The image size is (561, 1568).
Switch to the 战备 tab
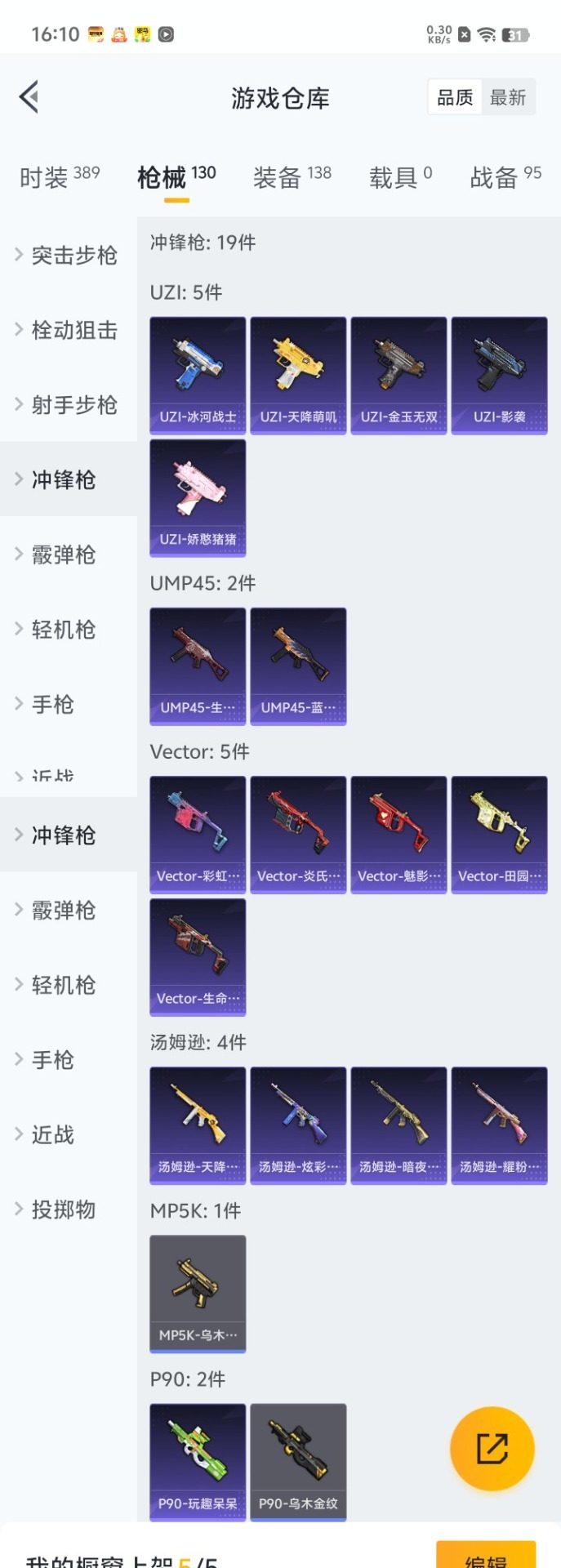pos(505,176)
